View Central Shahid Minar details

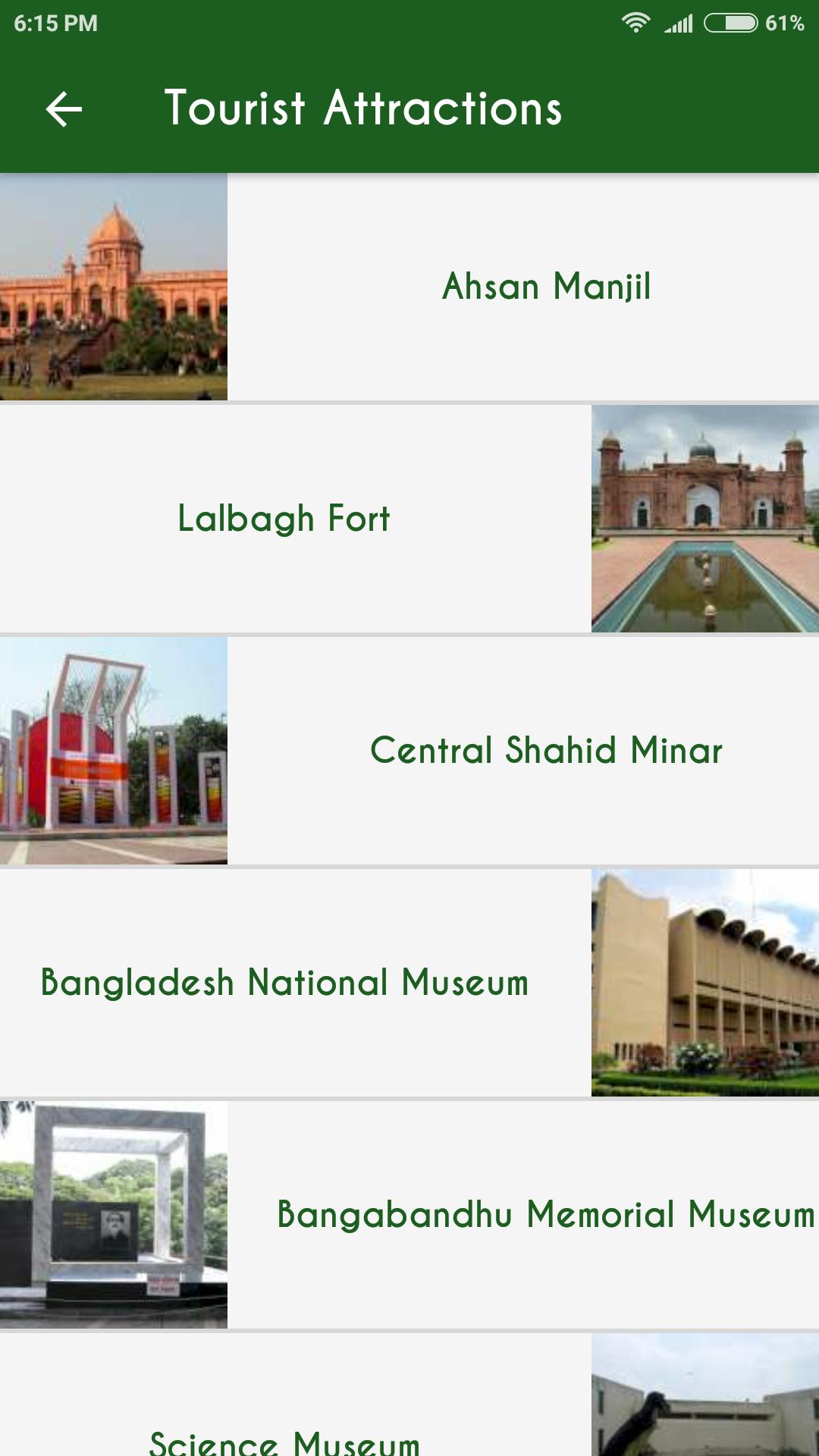coord(546,751)
